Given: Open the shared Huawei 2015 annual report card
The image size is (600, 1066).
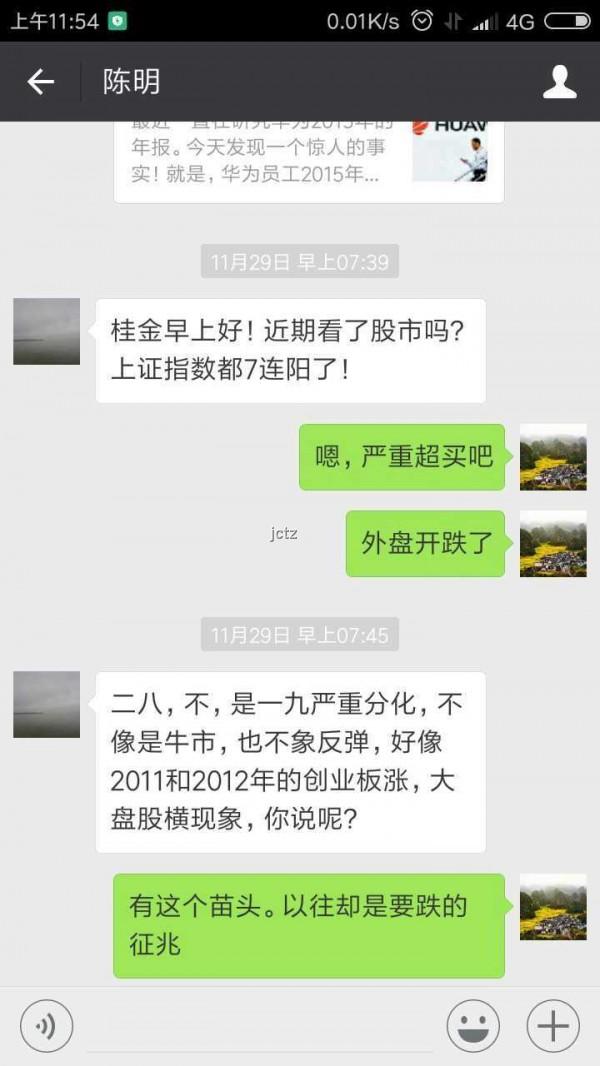Looking at the screenshot, I should point(308,160).
